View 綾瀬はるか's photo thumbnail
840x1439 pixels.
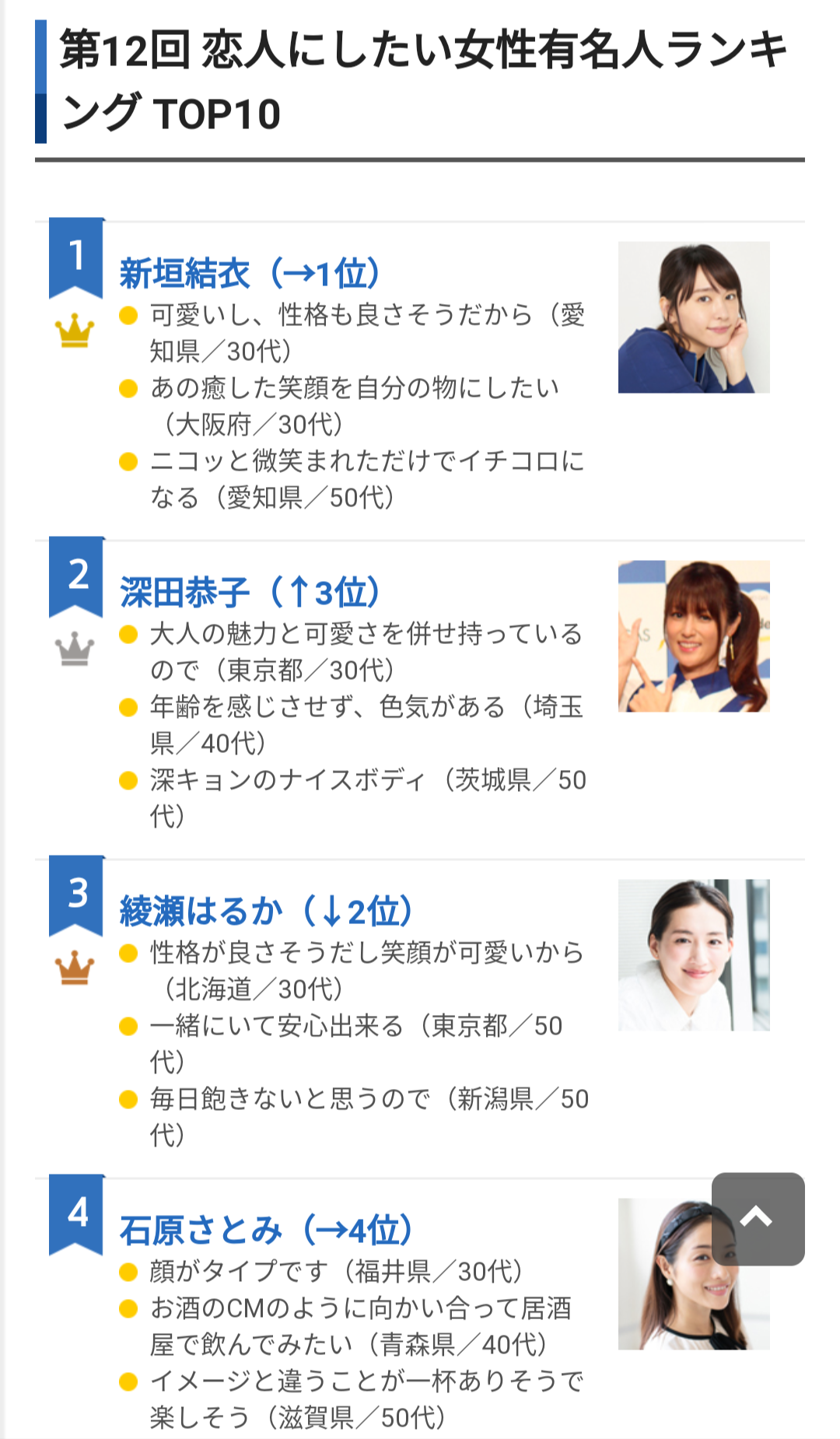[x=694, y=955]
